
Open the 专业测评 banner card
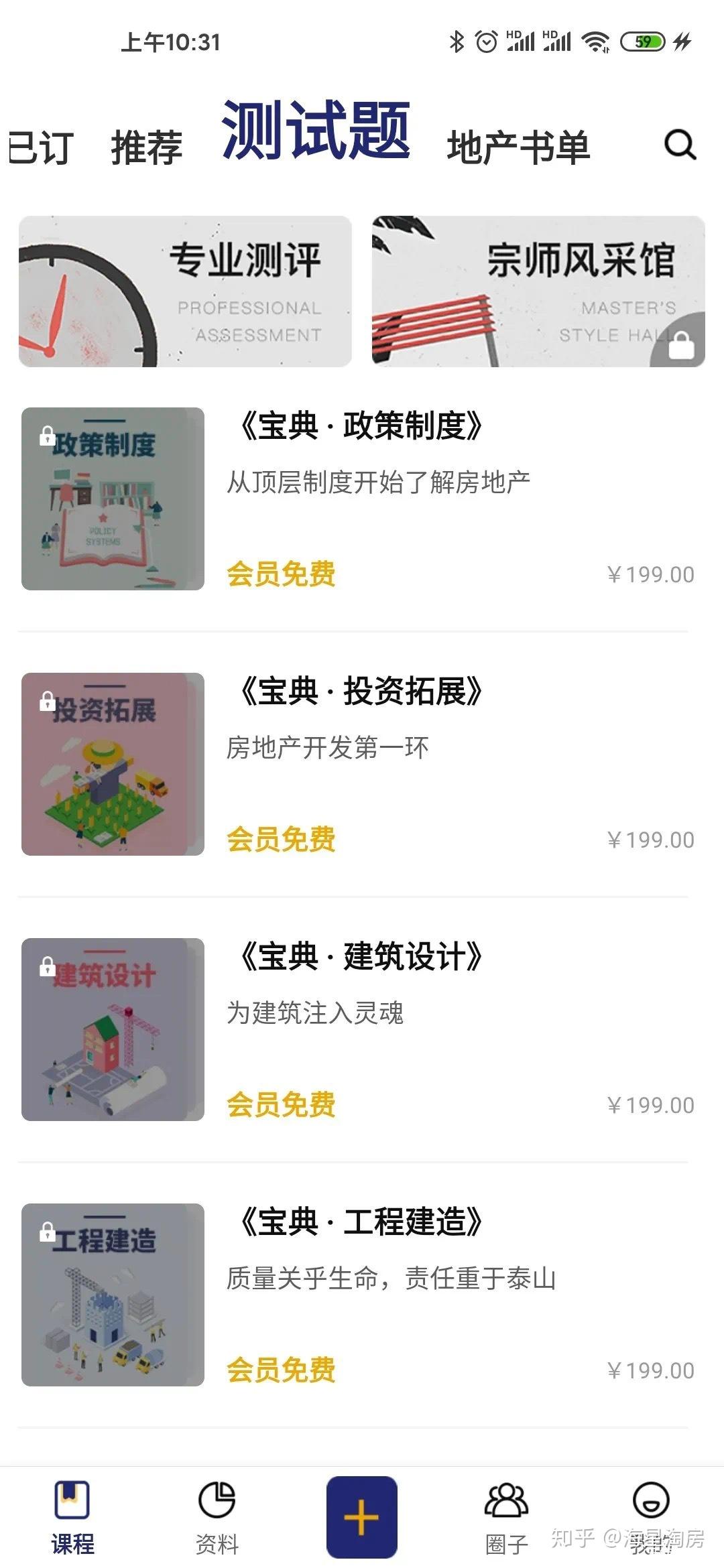point(185,291)
